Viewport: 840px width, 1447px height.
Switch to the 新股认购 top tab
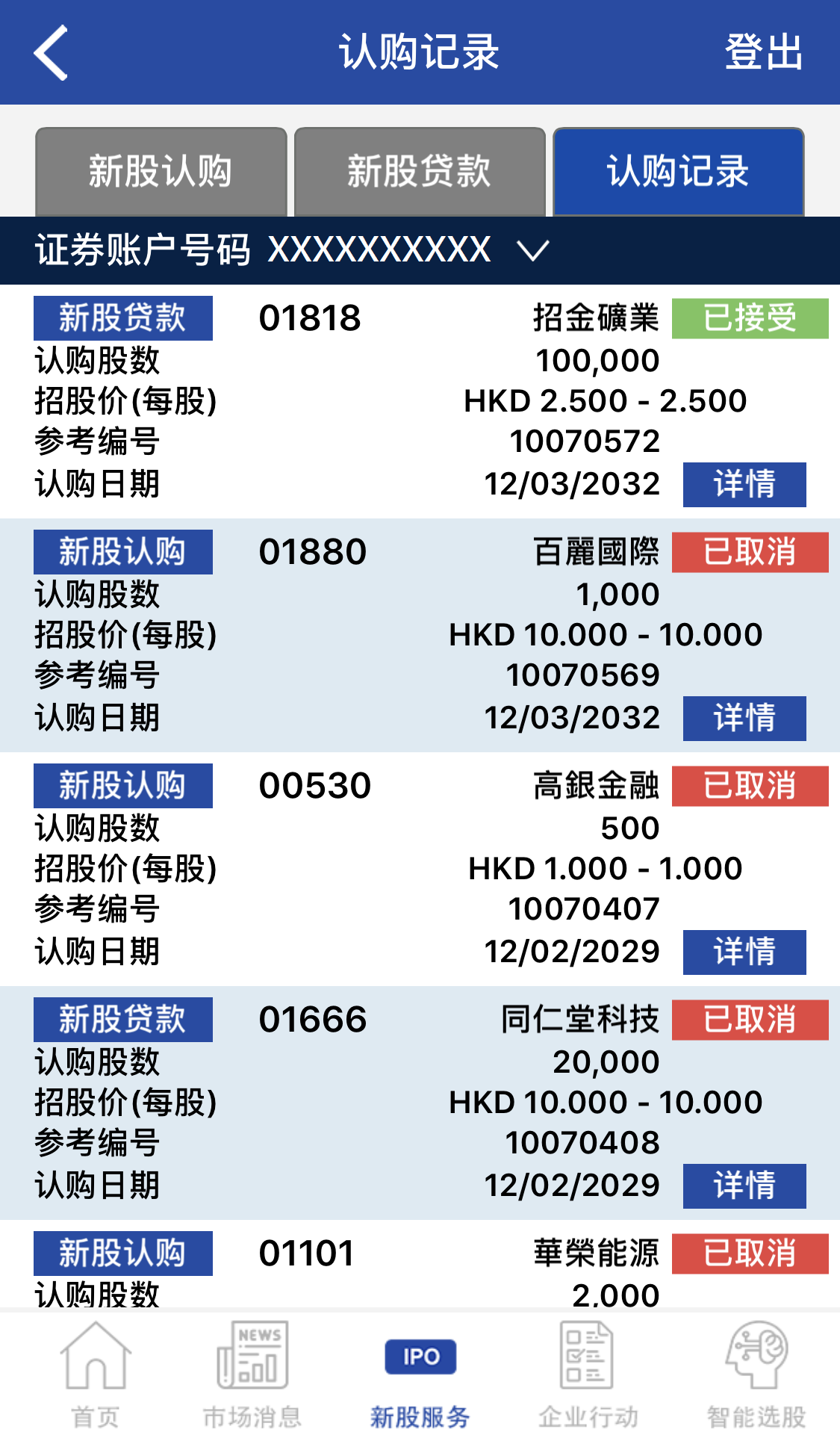[x=161, y=172]
